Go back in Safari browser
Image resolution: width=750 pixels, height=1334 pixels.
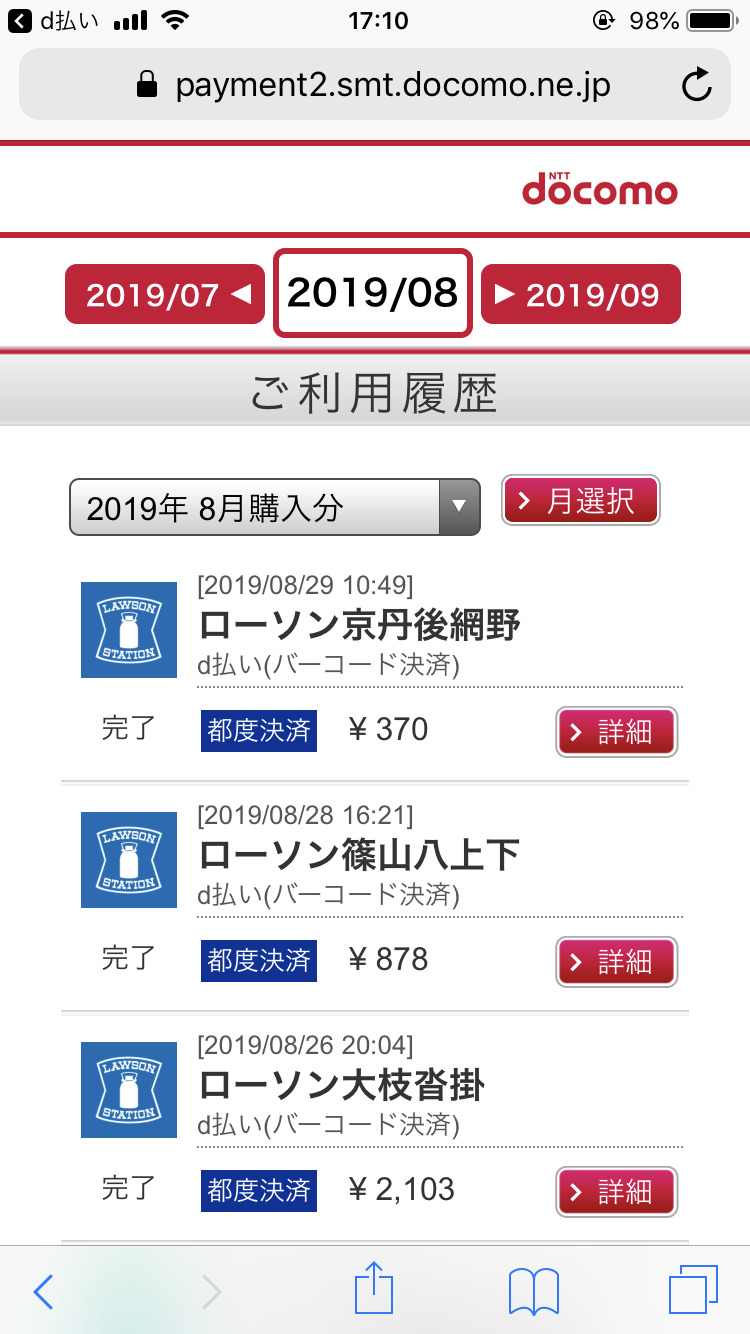point(43,1292)
